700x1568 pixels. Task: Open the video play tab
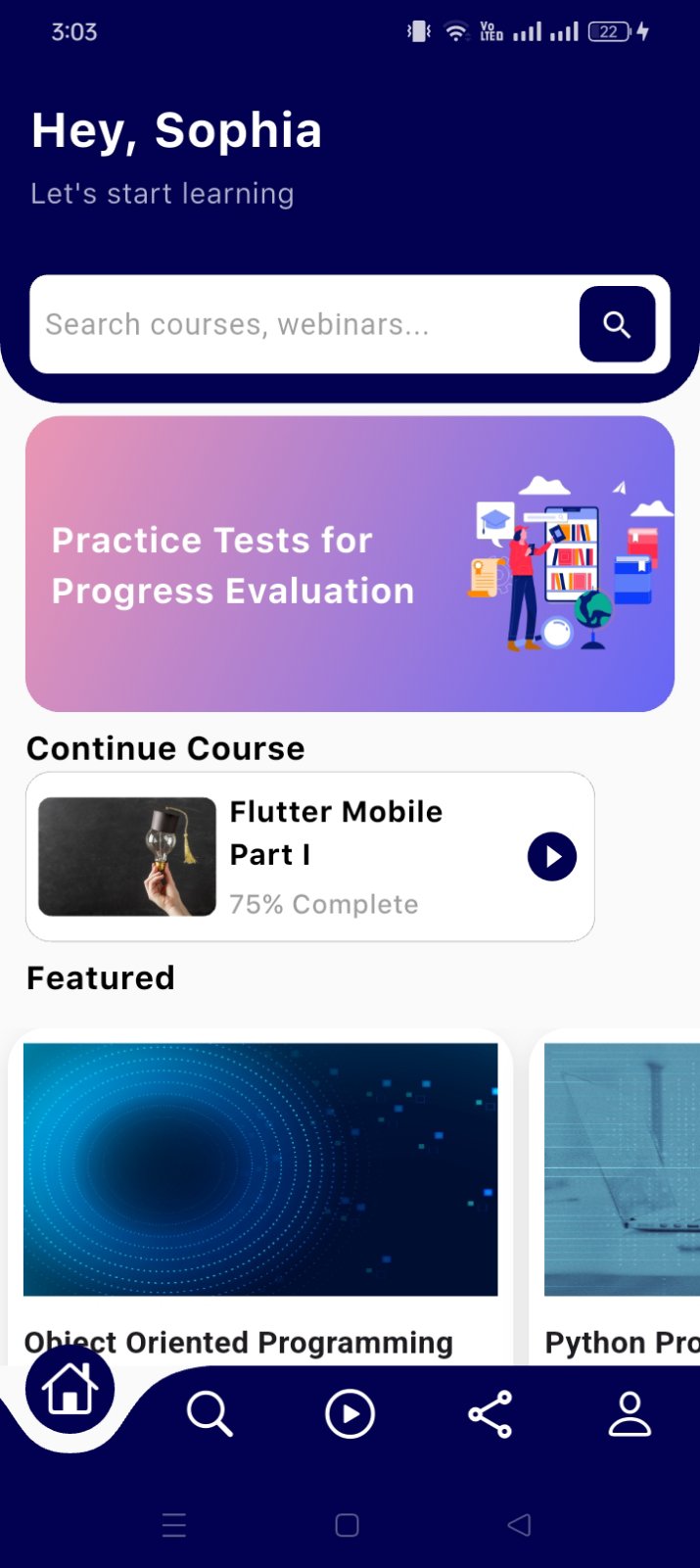[350, 1414]
